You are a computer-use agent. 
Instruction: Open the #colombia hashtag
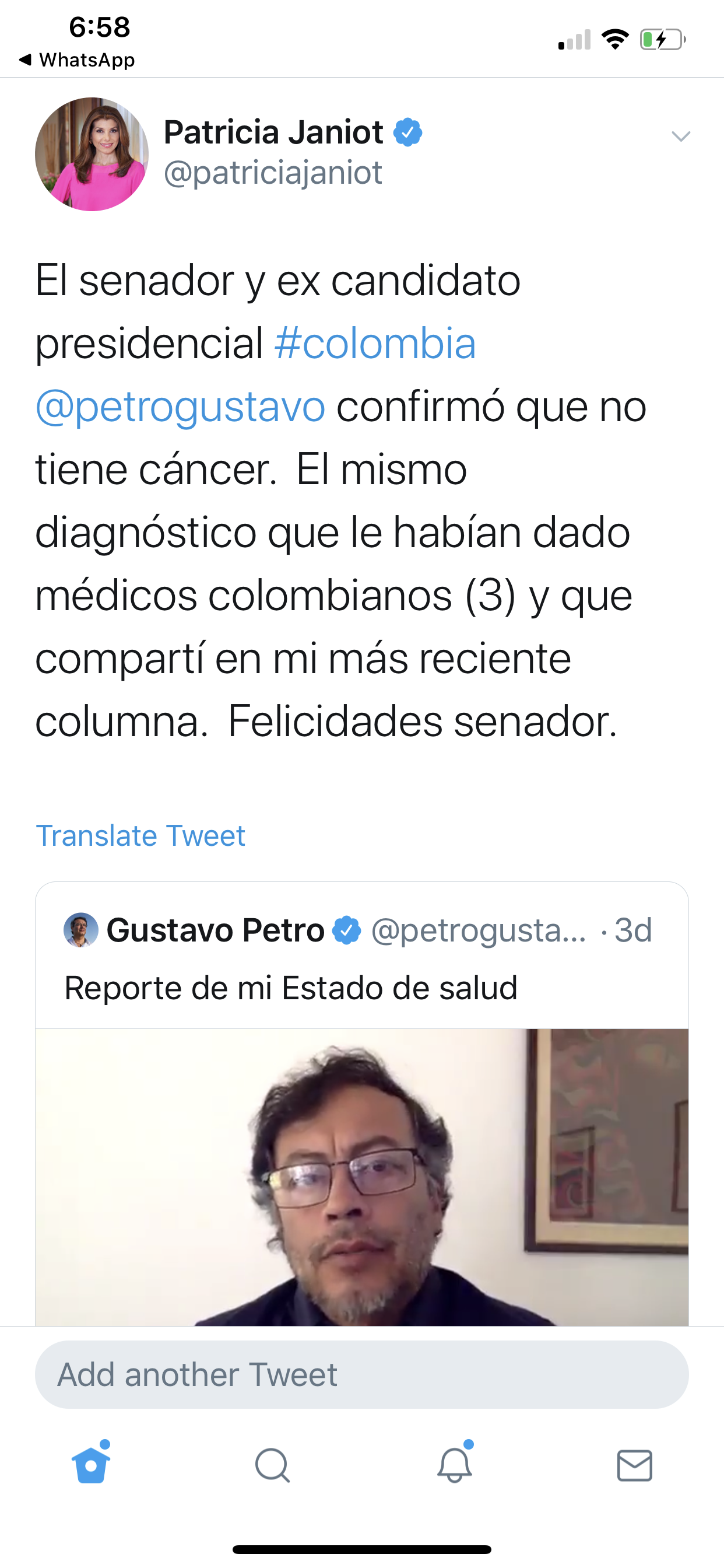pyautogui.click(x=375, y=344)
